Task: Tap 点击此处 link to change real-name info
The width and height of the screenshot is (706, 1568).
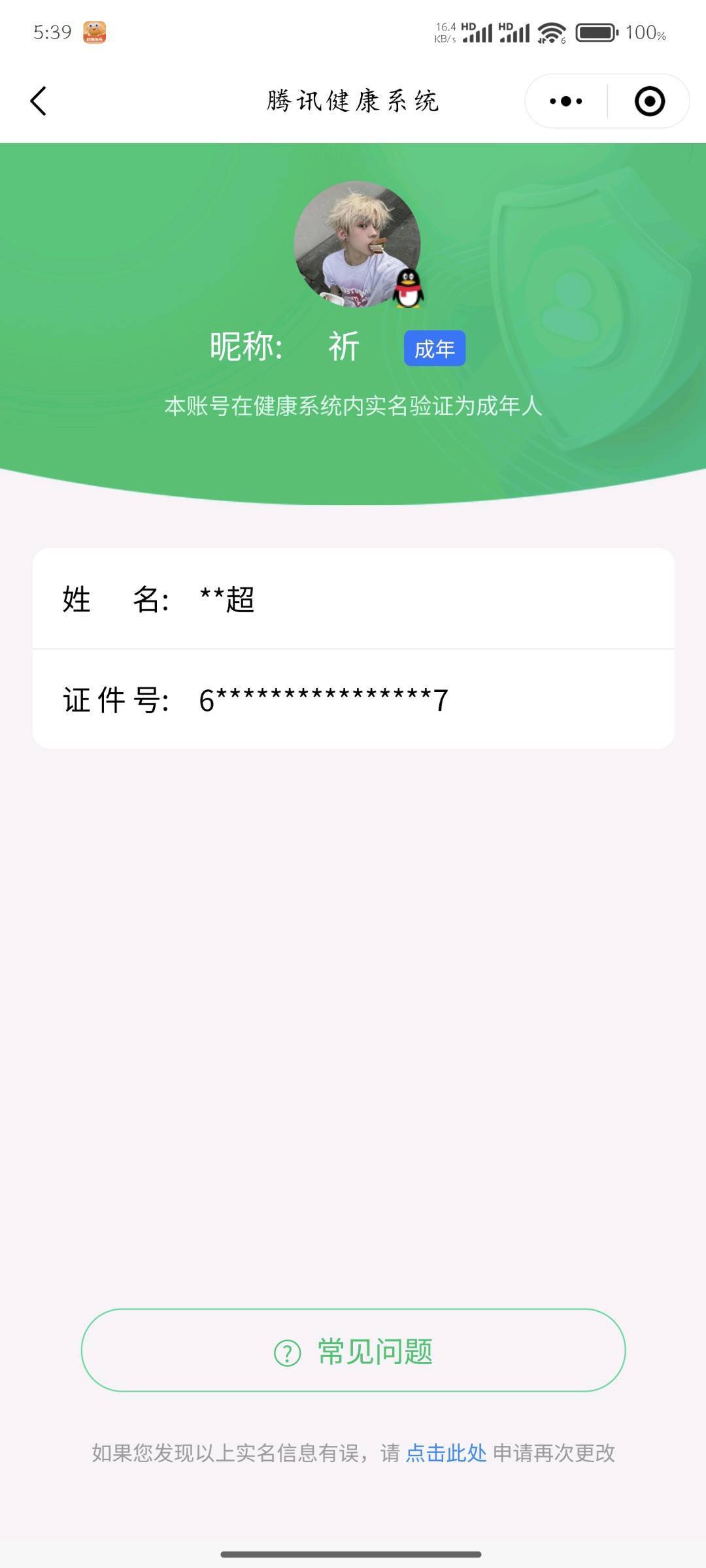Action: click(446, 1453)
